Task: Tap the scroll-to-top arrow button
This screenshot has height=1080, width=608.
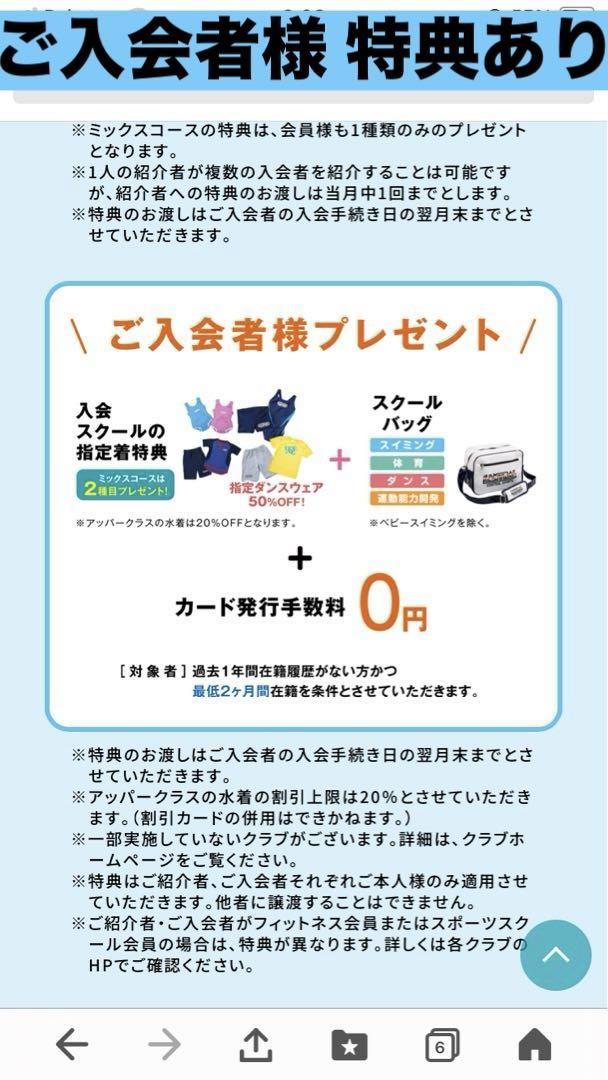Action: pos(555,955)
